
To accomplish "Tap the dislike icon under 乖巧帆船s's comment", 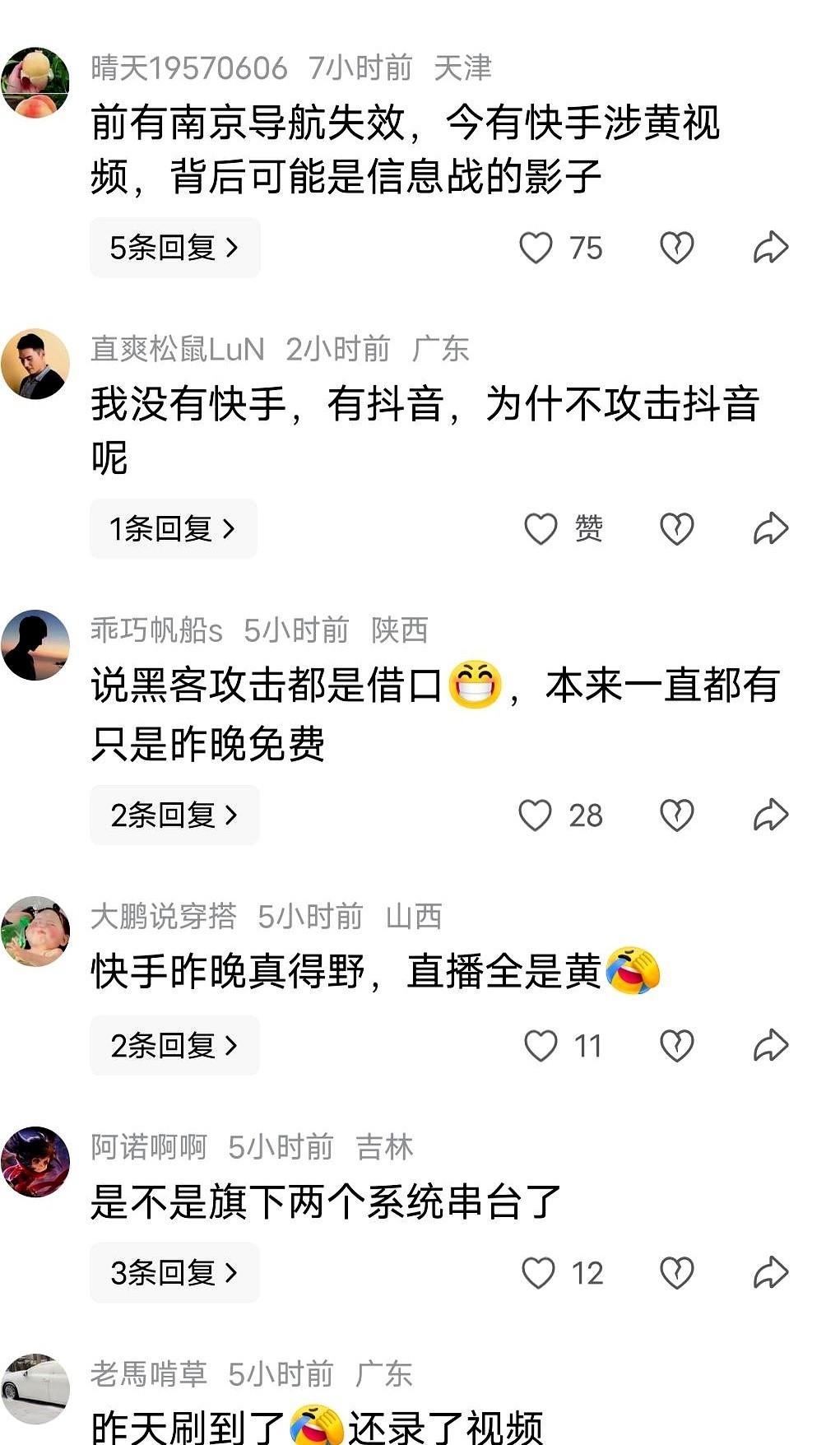I will [676, 815].
